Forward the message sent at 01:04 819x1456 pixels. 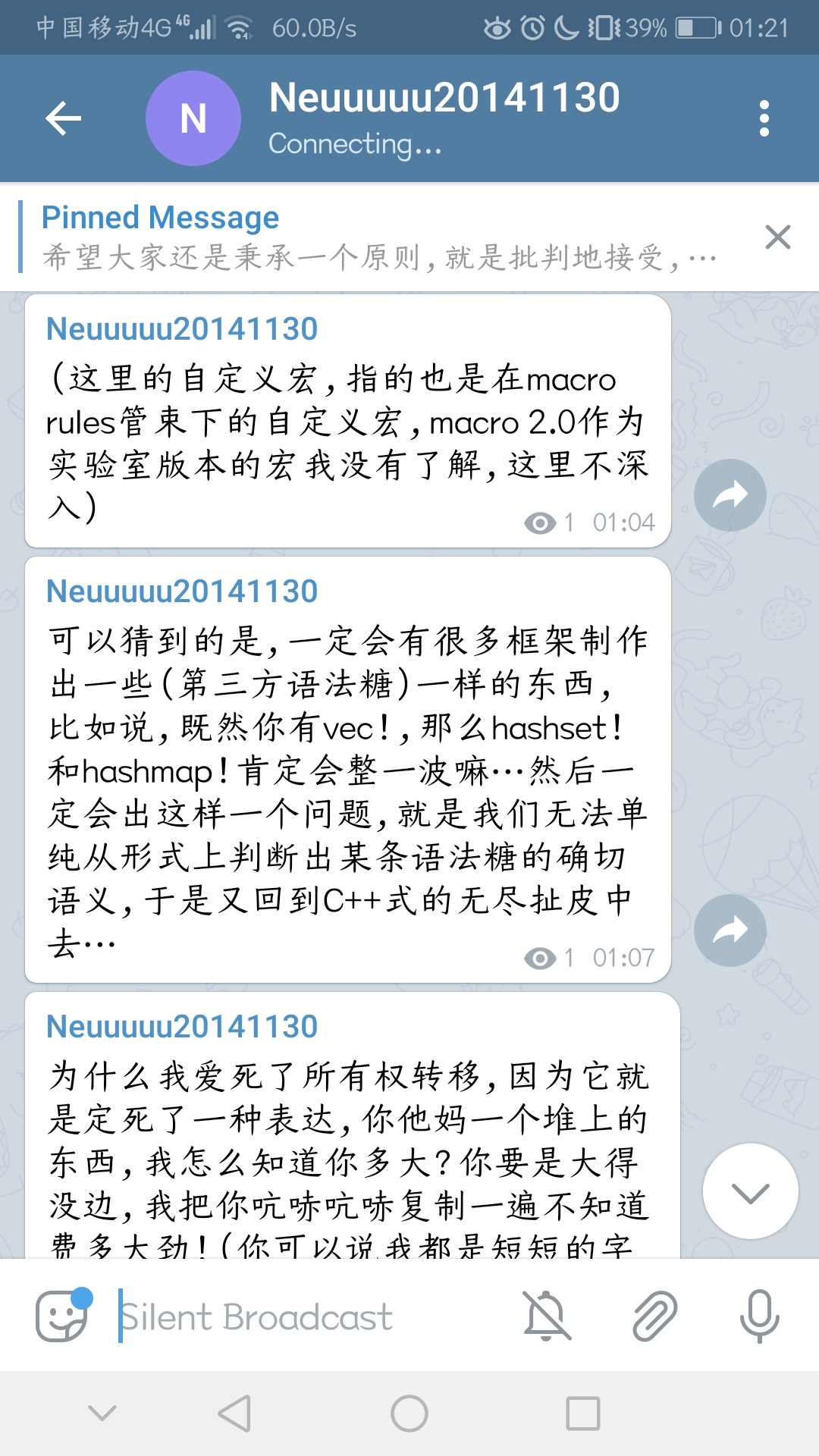(x=730, y=495)
